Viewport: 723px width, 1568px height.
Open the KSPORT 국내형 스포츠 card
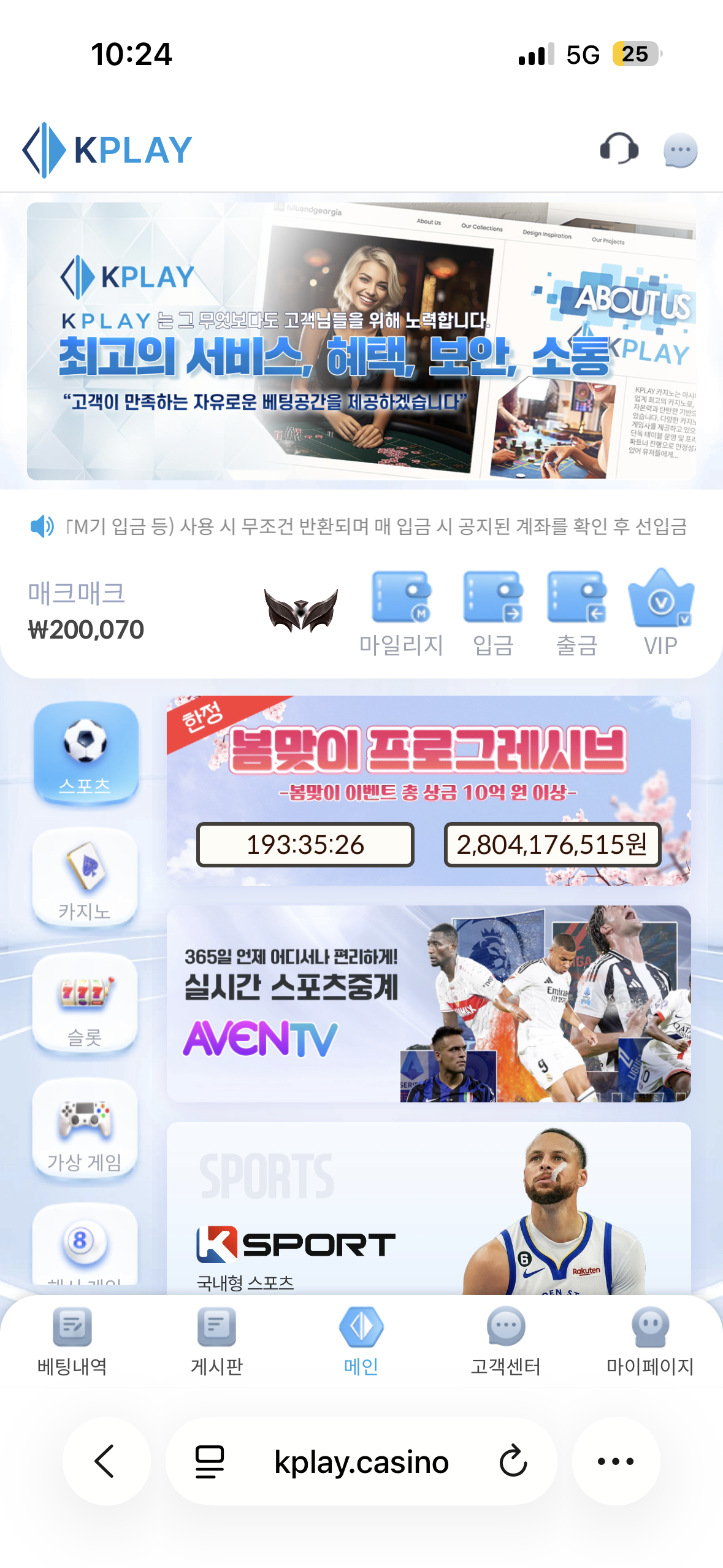(x=428, y=1209)
